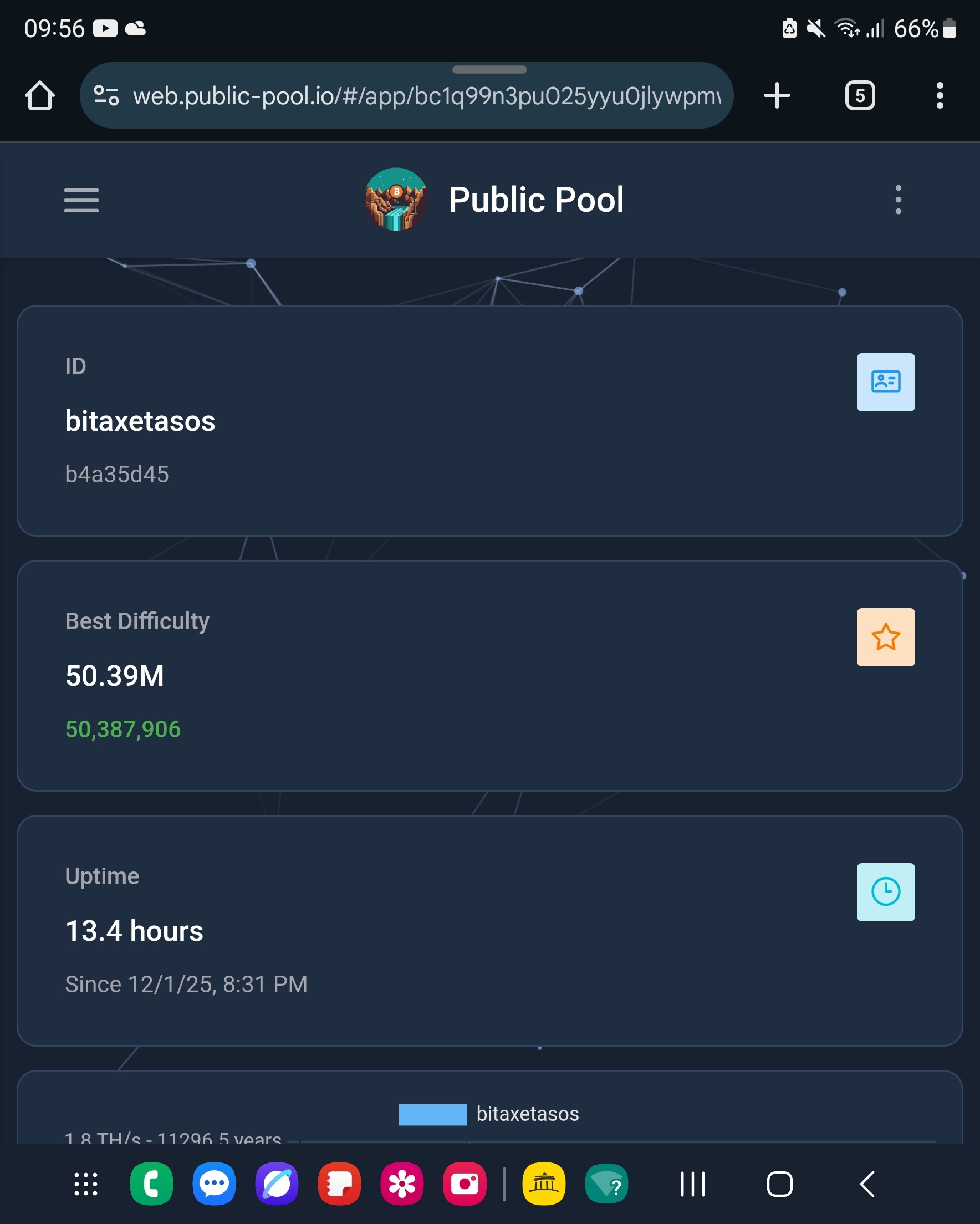Show recent apps
The width and height of the screenshot is (980, 1224).
693,1185
